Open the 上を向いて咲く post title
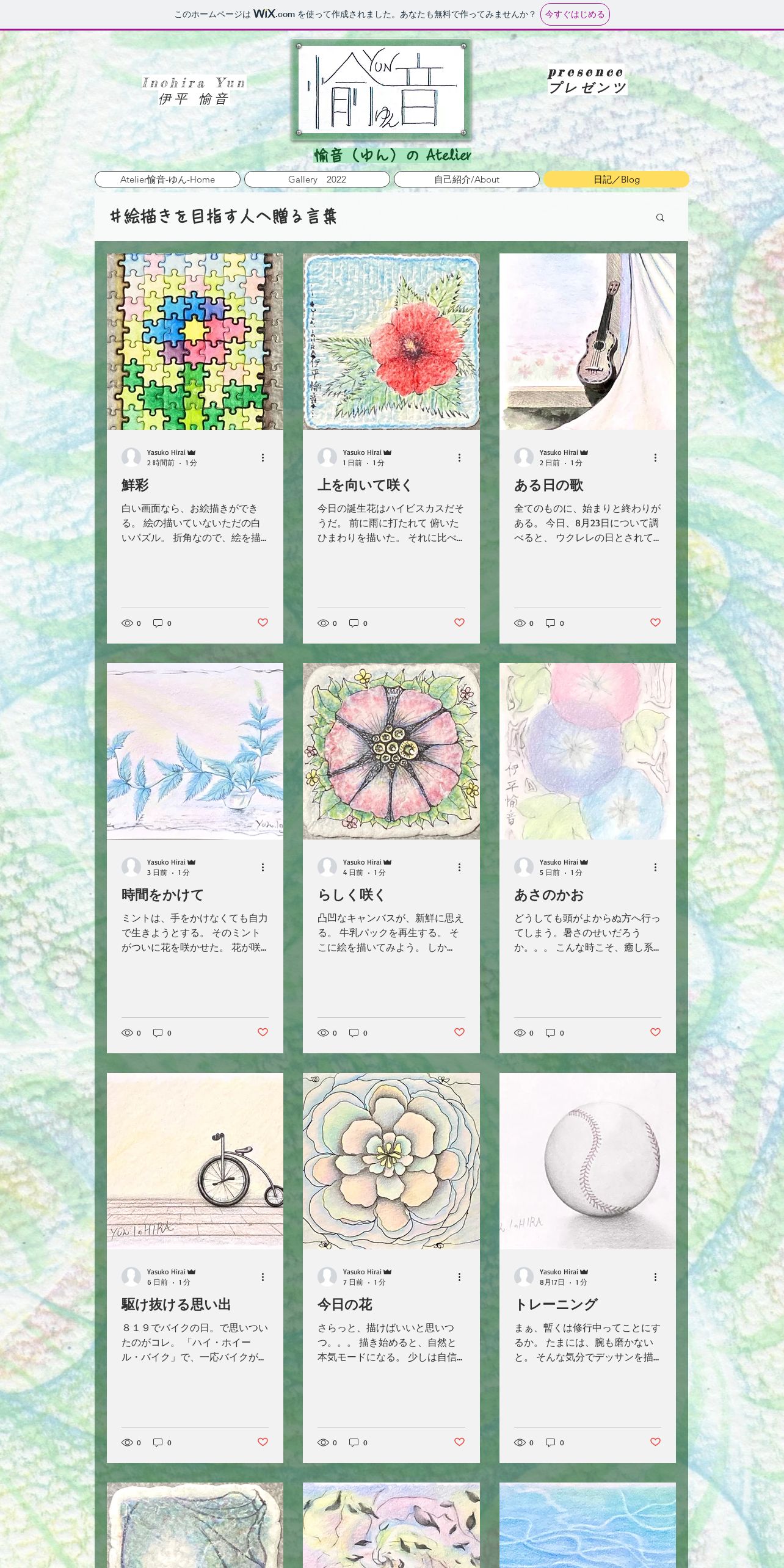784x1568 pixels. pos(365,485)
